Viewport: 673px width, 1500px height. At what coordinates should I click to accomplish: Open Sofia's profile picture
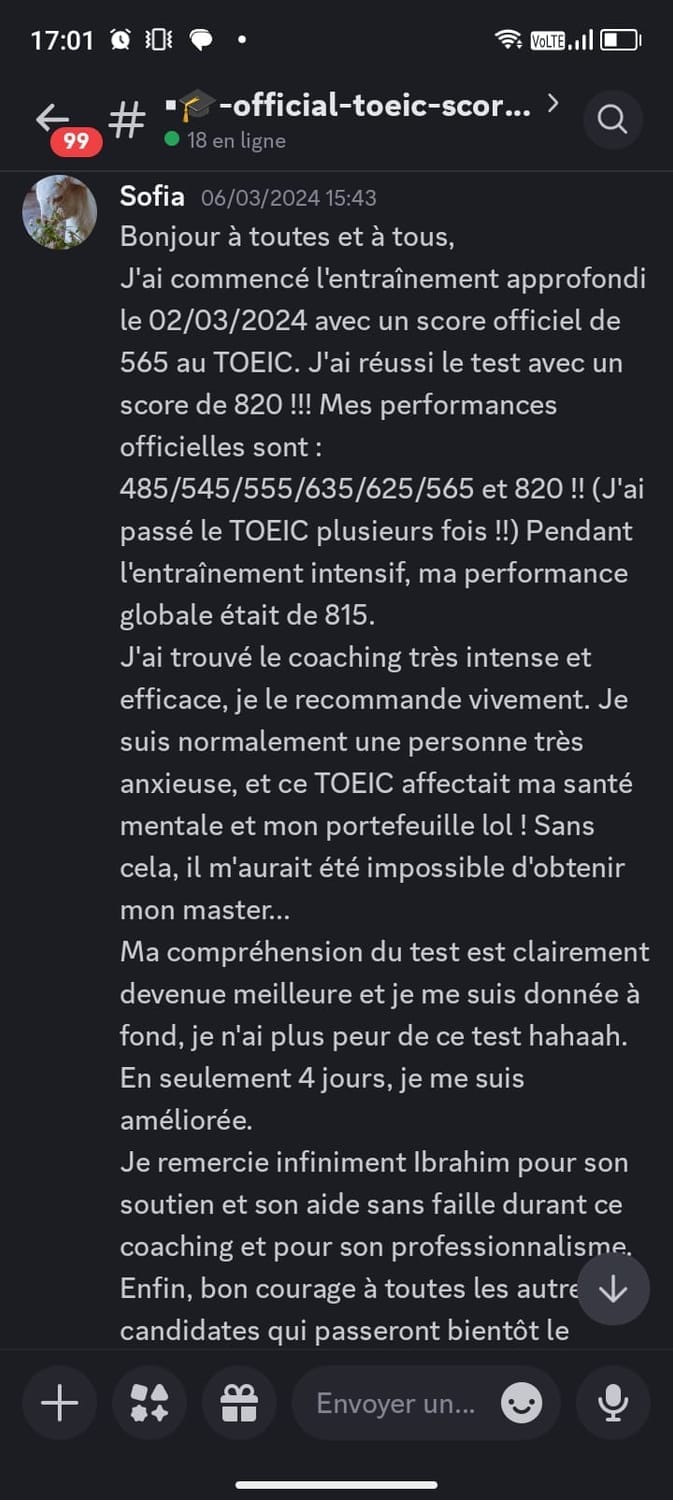tap(60, 212)
